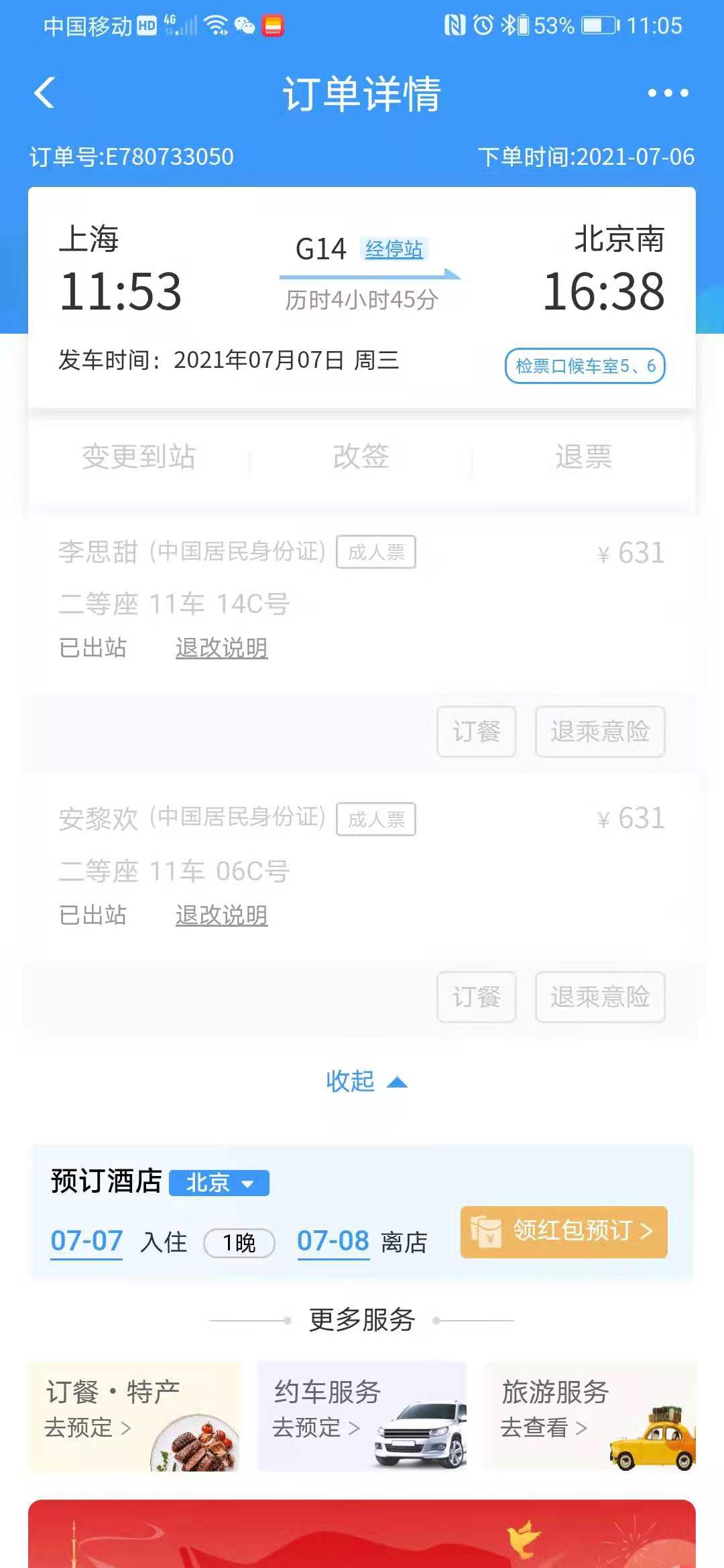This screenshot has width=724, height=1568.
Task: Collapse passenger list with 收起
Action: 365,1082
